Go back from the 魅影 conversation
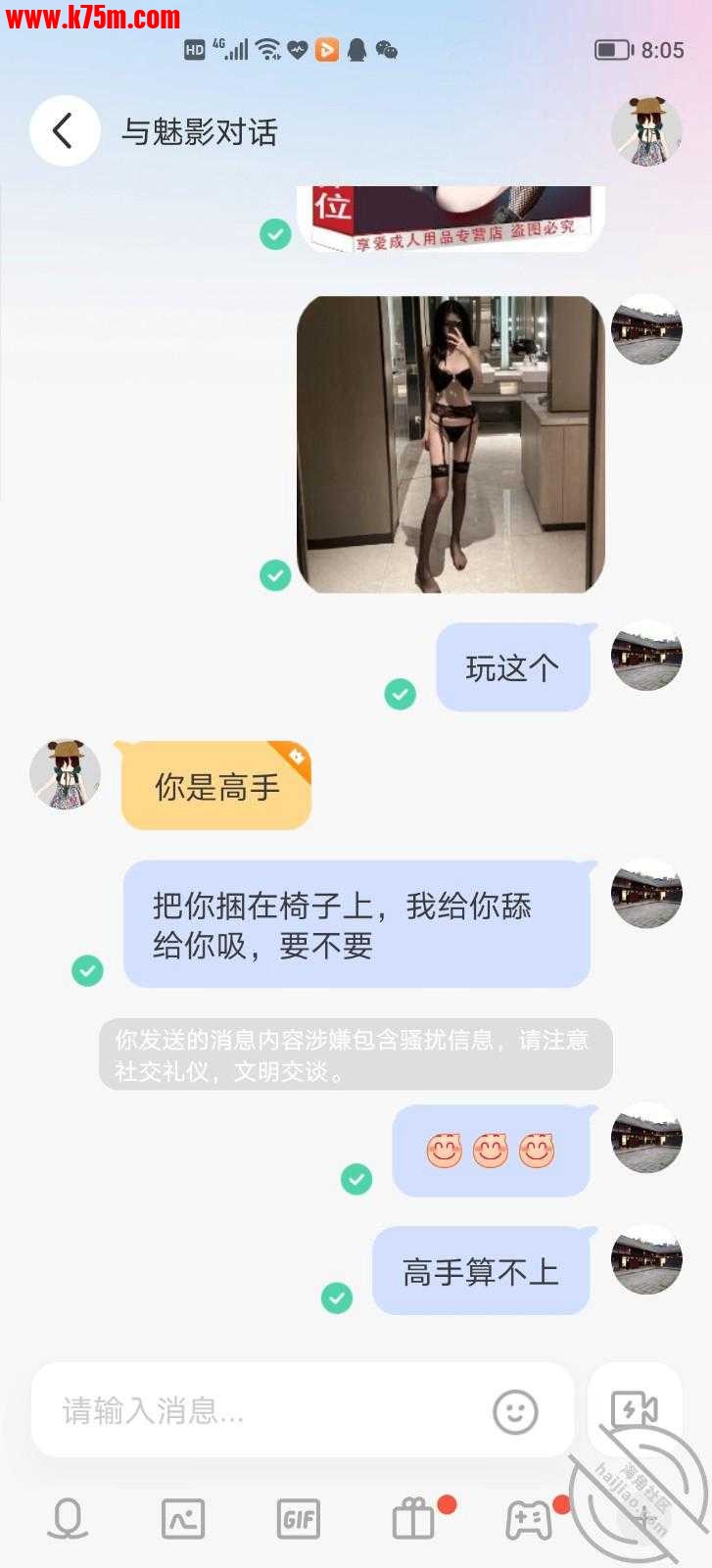The image size is (712, 1568). click(65, 131)
